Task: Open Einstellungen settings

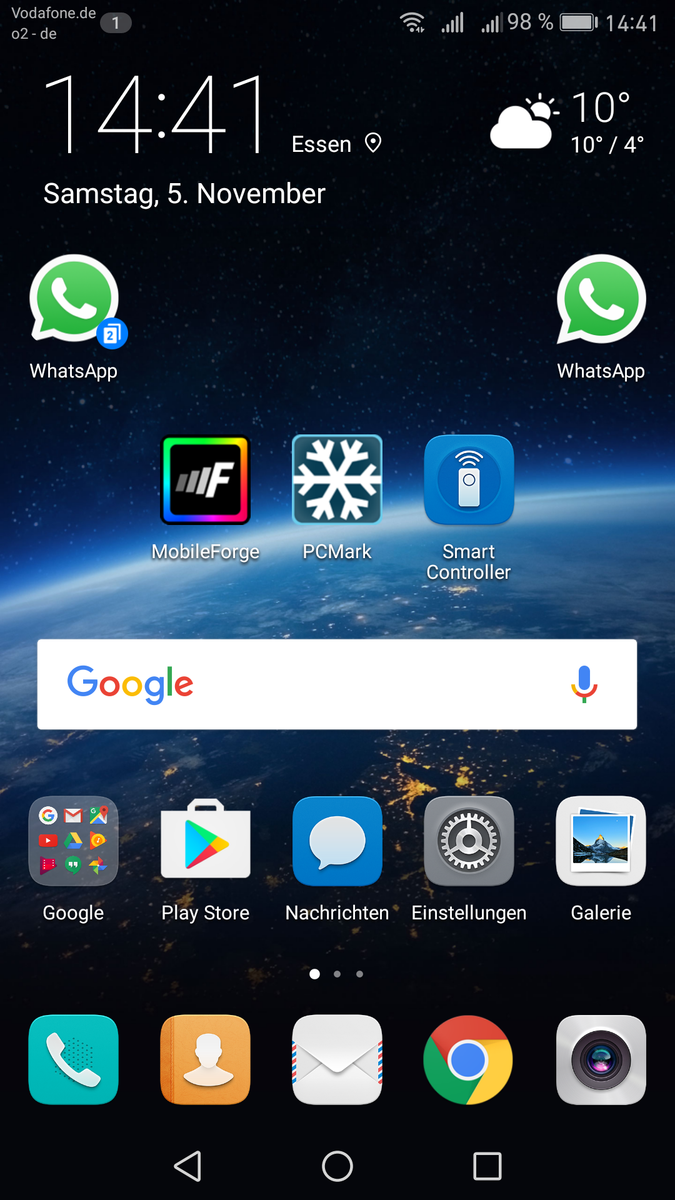Action: tap(469, 841)
